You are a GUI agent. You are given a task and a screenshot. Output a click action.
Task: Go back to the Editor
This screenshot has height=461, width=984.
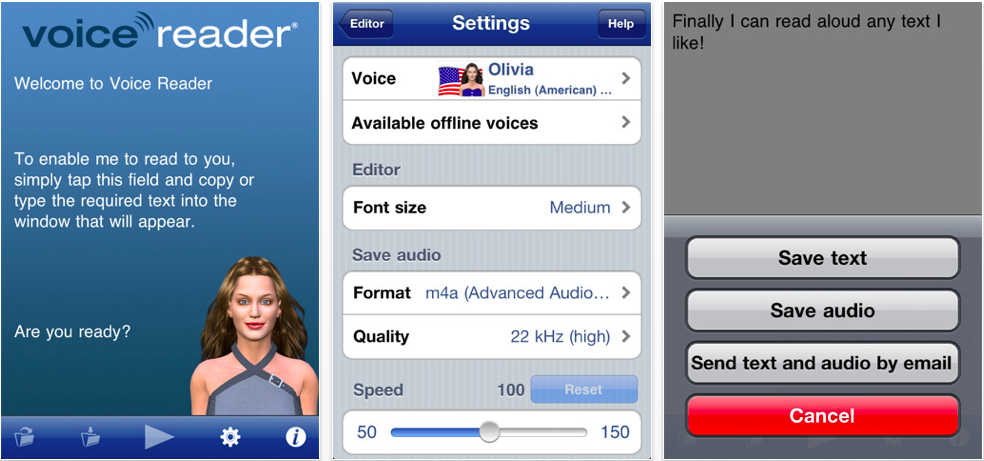(x=366, y=24)
